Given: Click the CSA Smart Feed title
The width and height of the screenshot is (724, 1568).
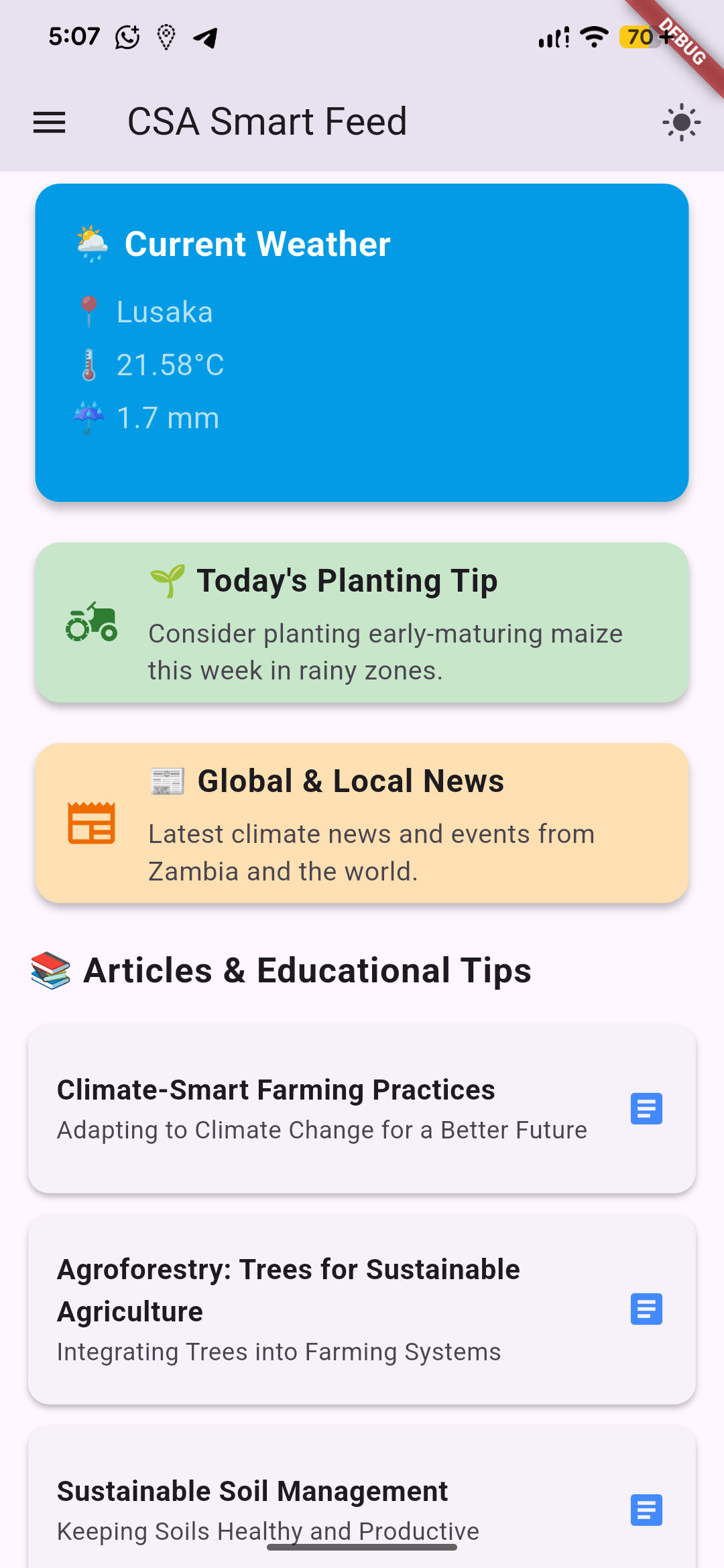Looking at the screenshot, I should tap(267, 122).
